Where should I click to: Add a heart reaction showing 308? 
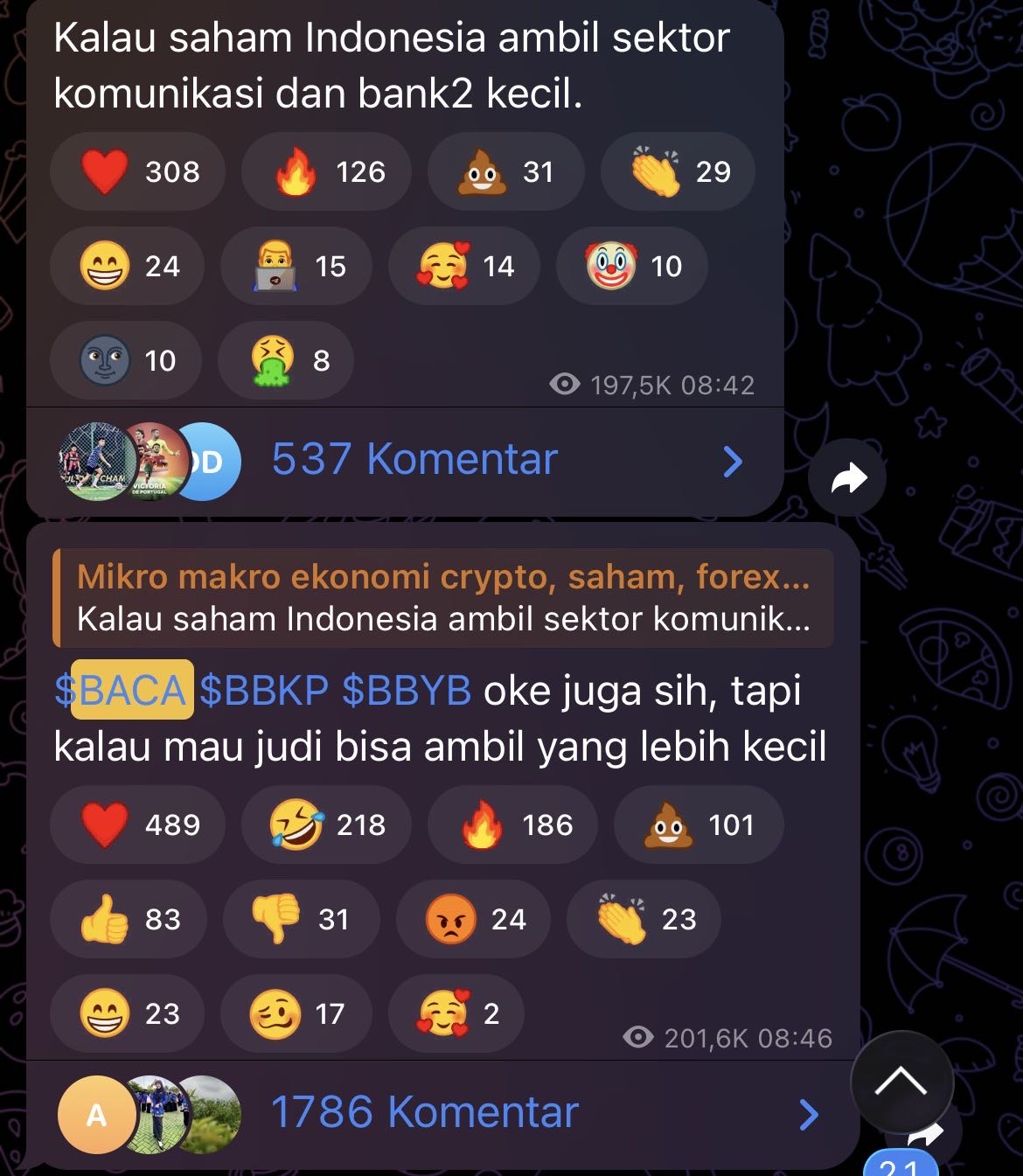(138, 171)
